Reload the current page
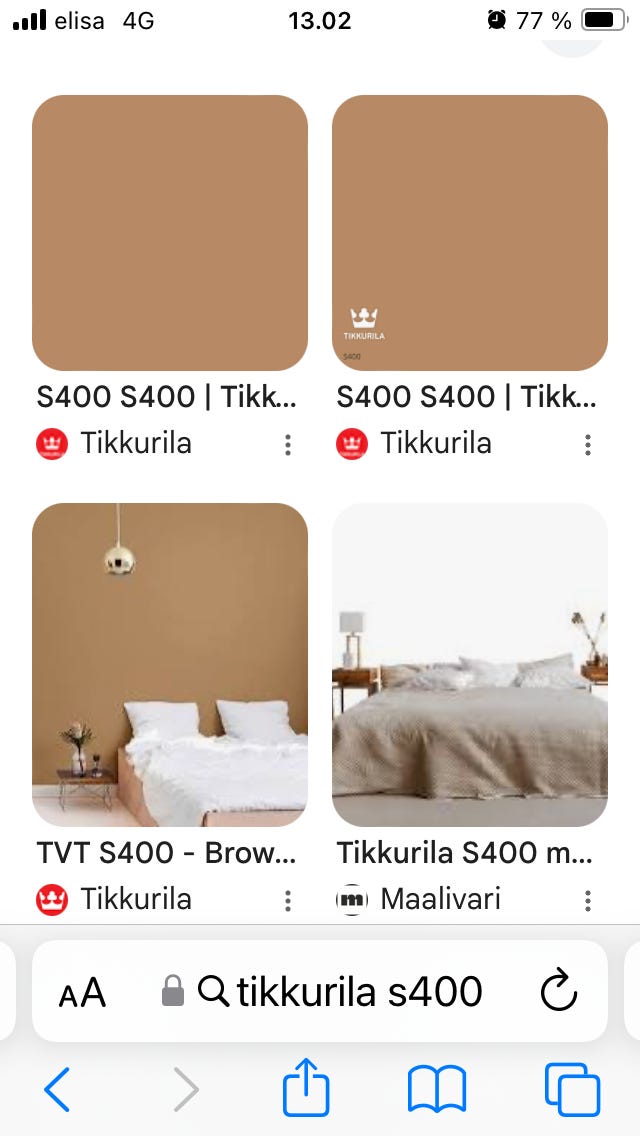 pos(559,992)
